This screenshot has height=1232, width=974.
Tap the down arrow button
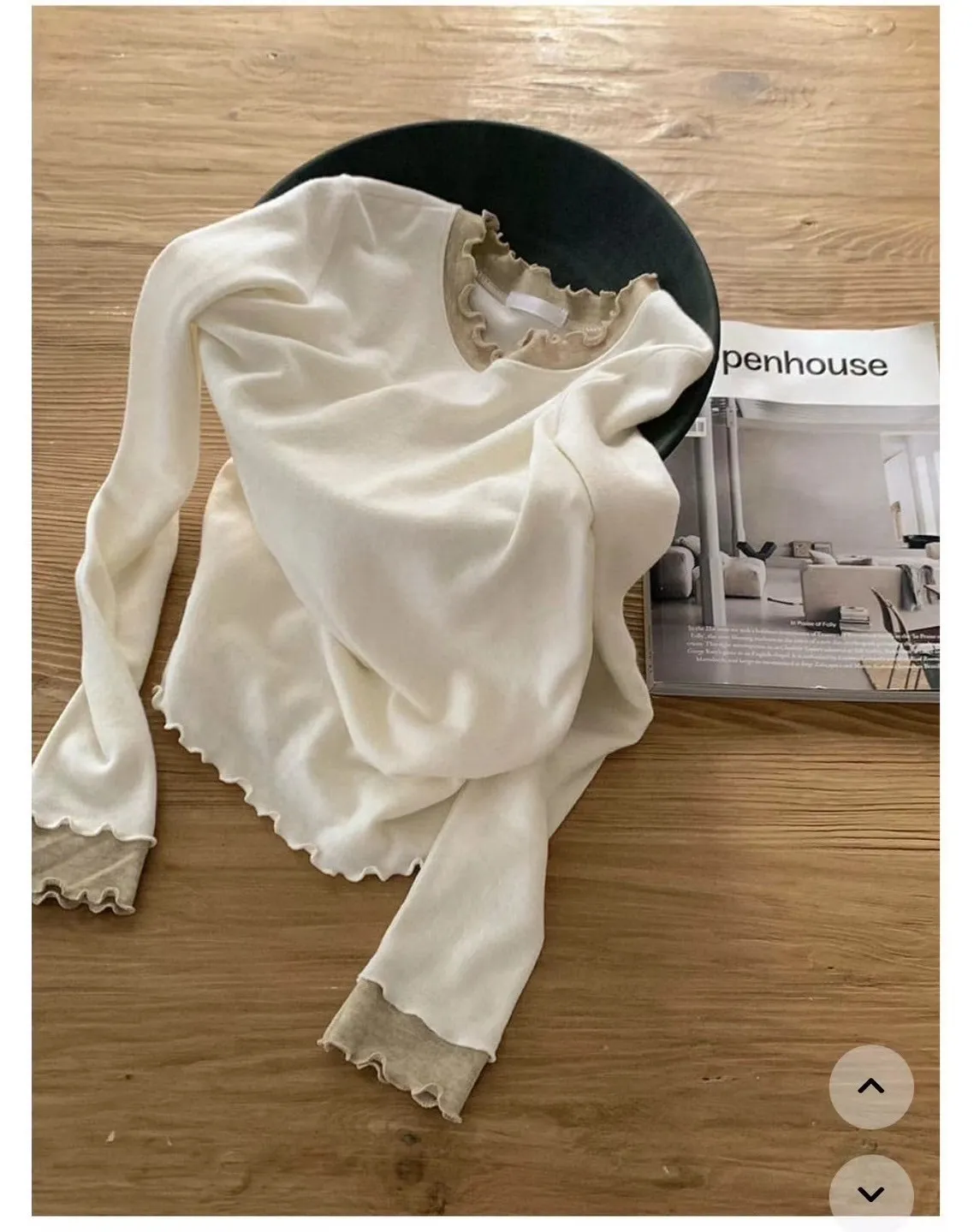[870, 1193]
